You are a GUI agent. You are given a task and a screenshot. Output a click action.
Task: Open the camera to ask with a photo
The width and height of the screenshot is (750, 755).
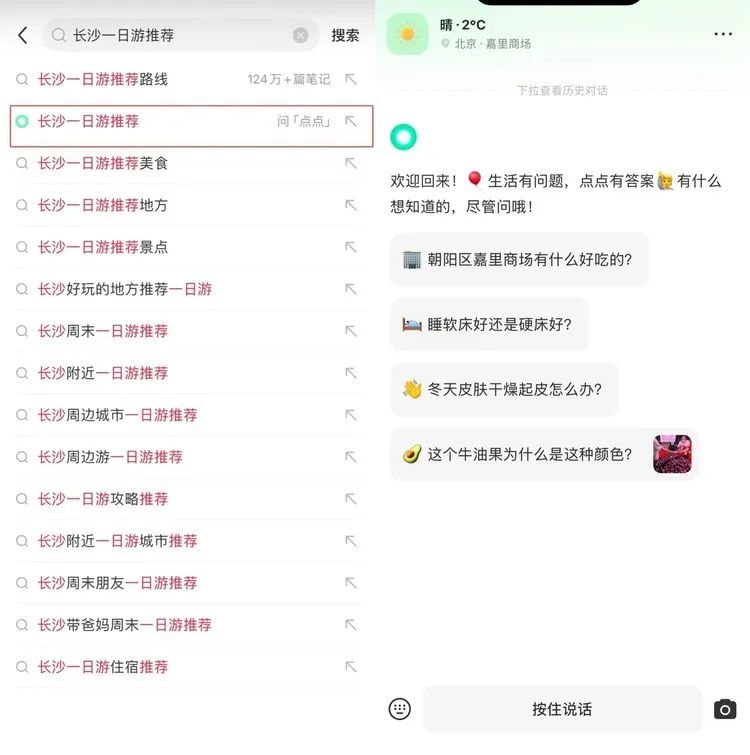point(724,709)
